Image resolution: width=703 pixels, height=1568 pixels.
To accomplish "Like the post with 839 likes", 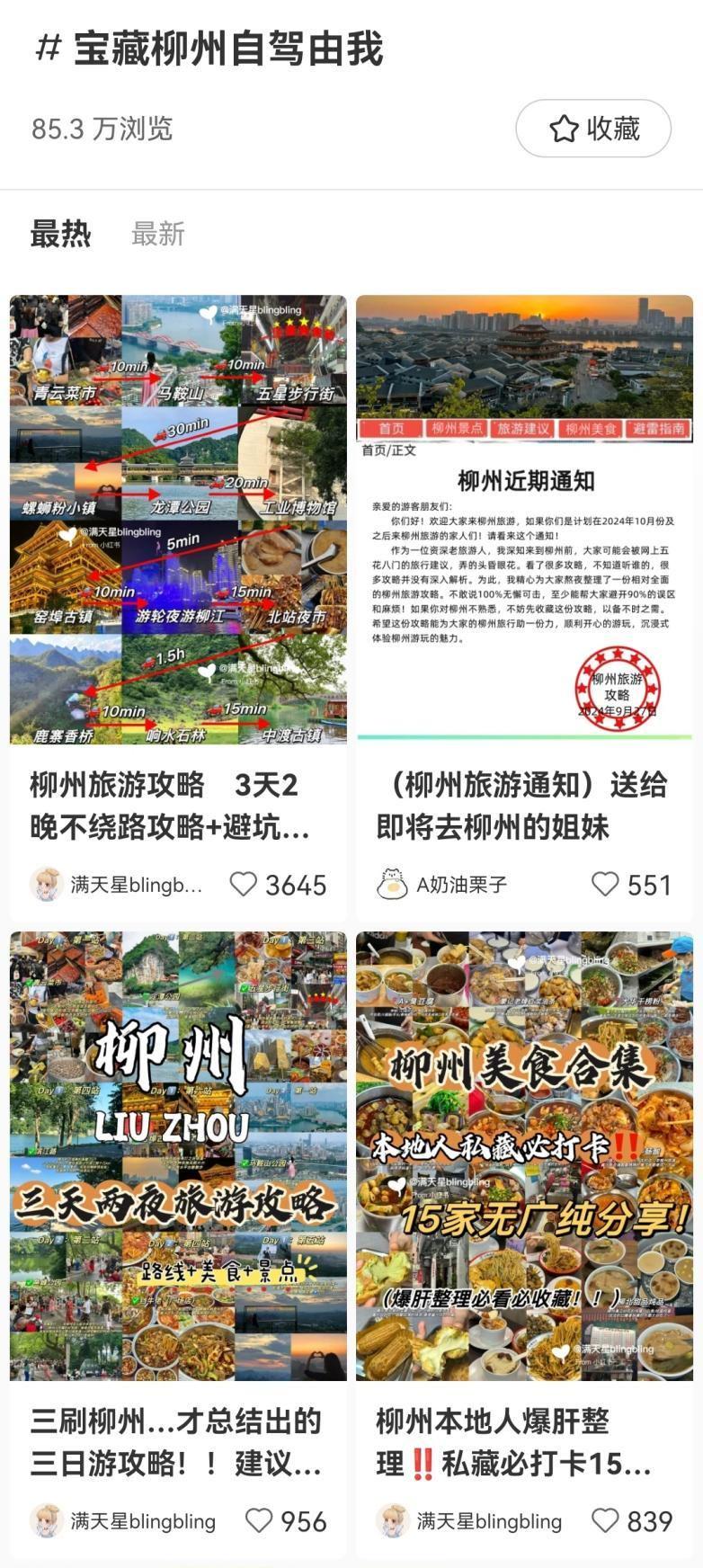I will [605, 1521].
